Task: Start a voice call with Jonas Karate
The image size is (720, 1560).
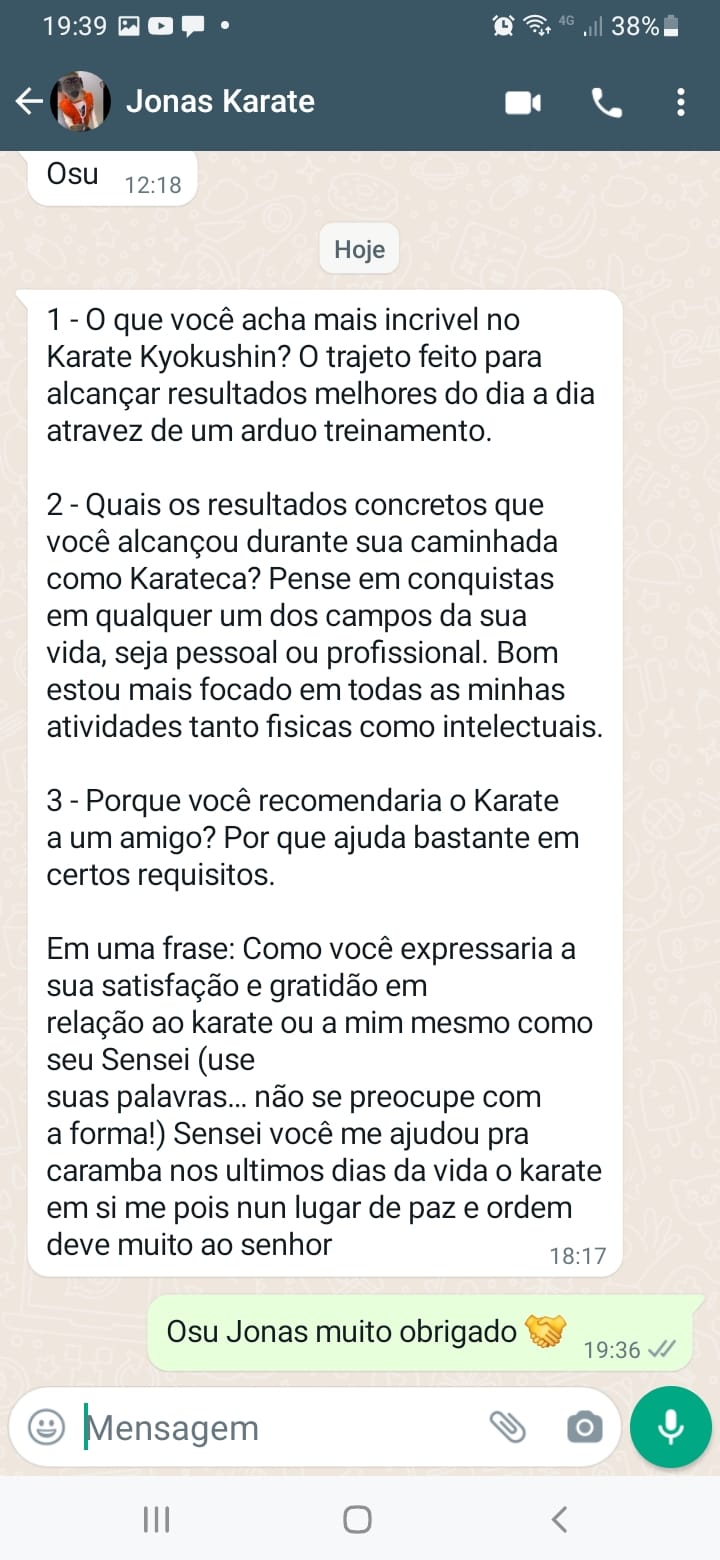Action: click(x=606, y=102)
